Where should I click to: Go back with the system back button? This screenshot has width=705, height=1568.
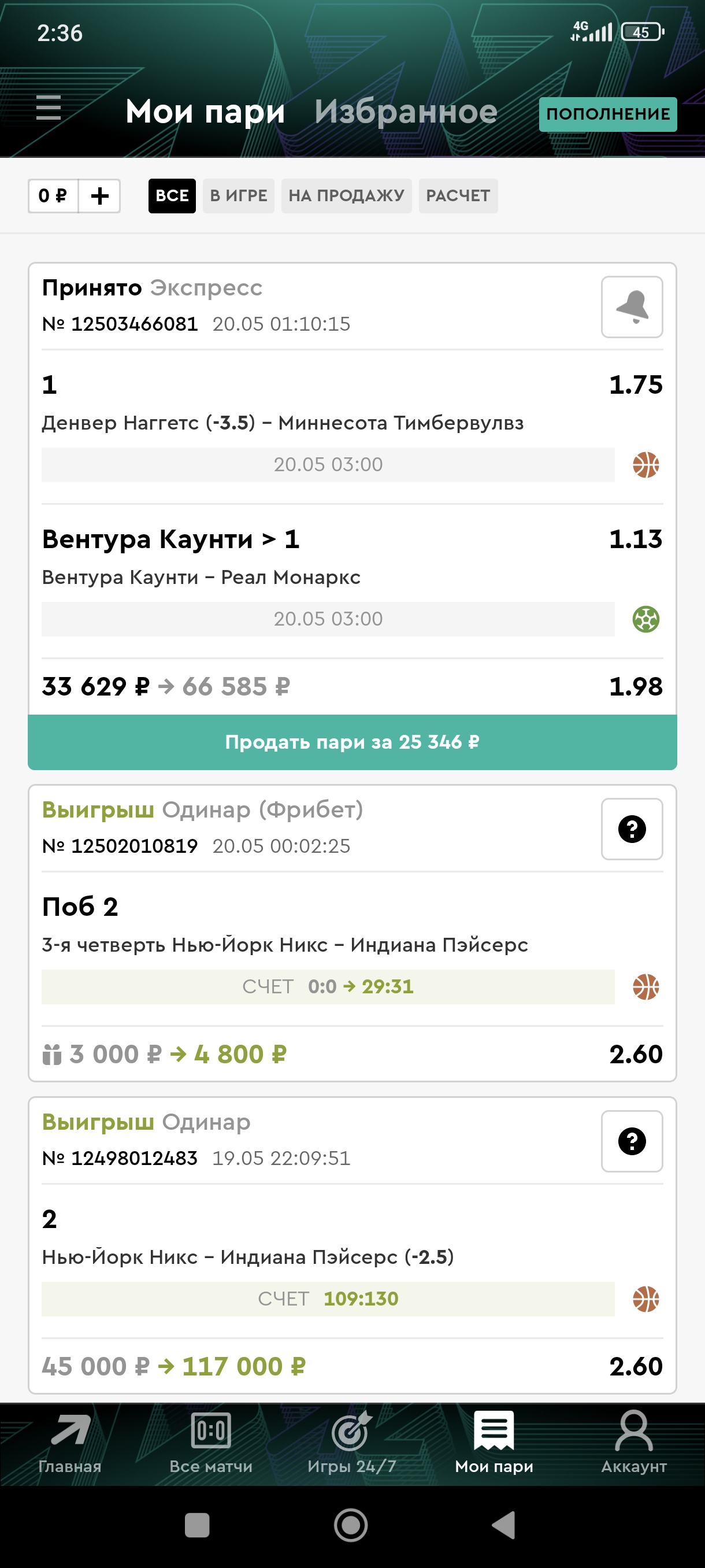pos(504,1525)
